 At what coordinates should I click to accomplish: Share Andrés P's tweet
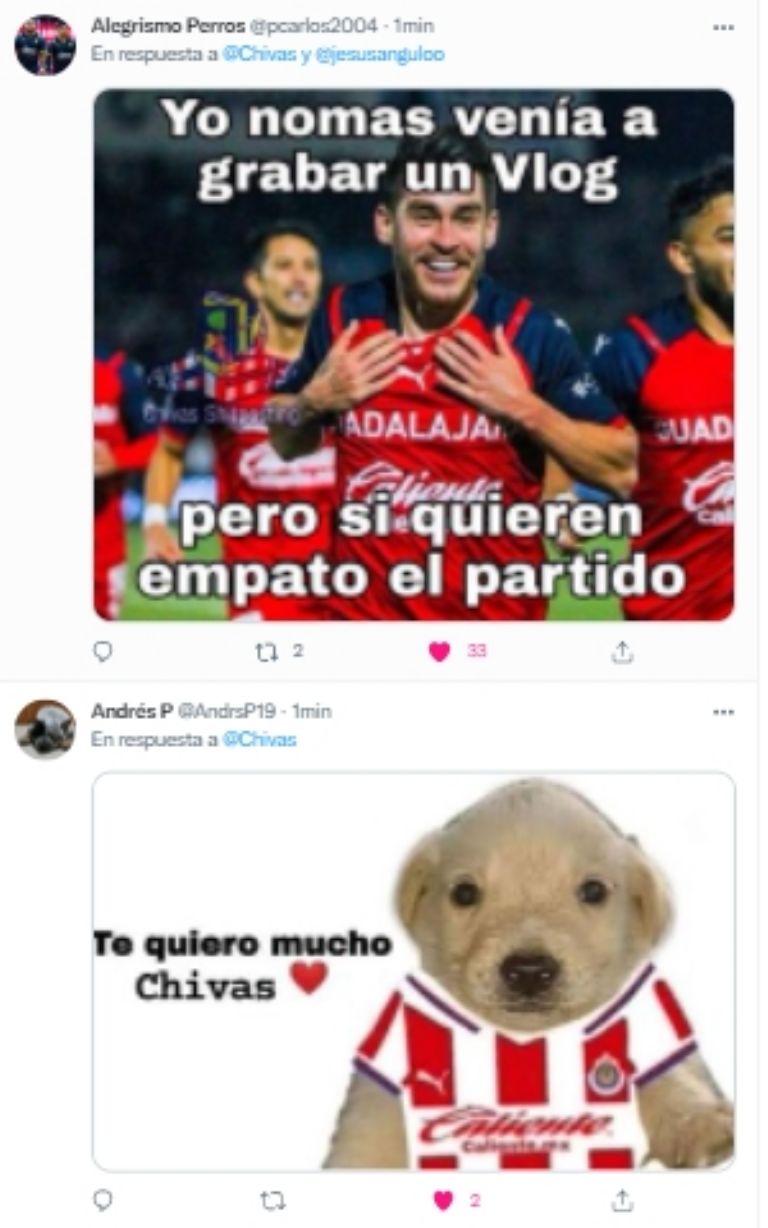click(x=622, y=1200)
